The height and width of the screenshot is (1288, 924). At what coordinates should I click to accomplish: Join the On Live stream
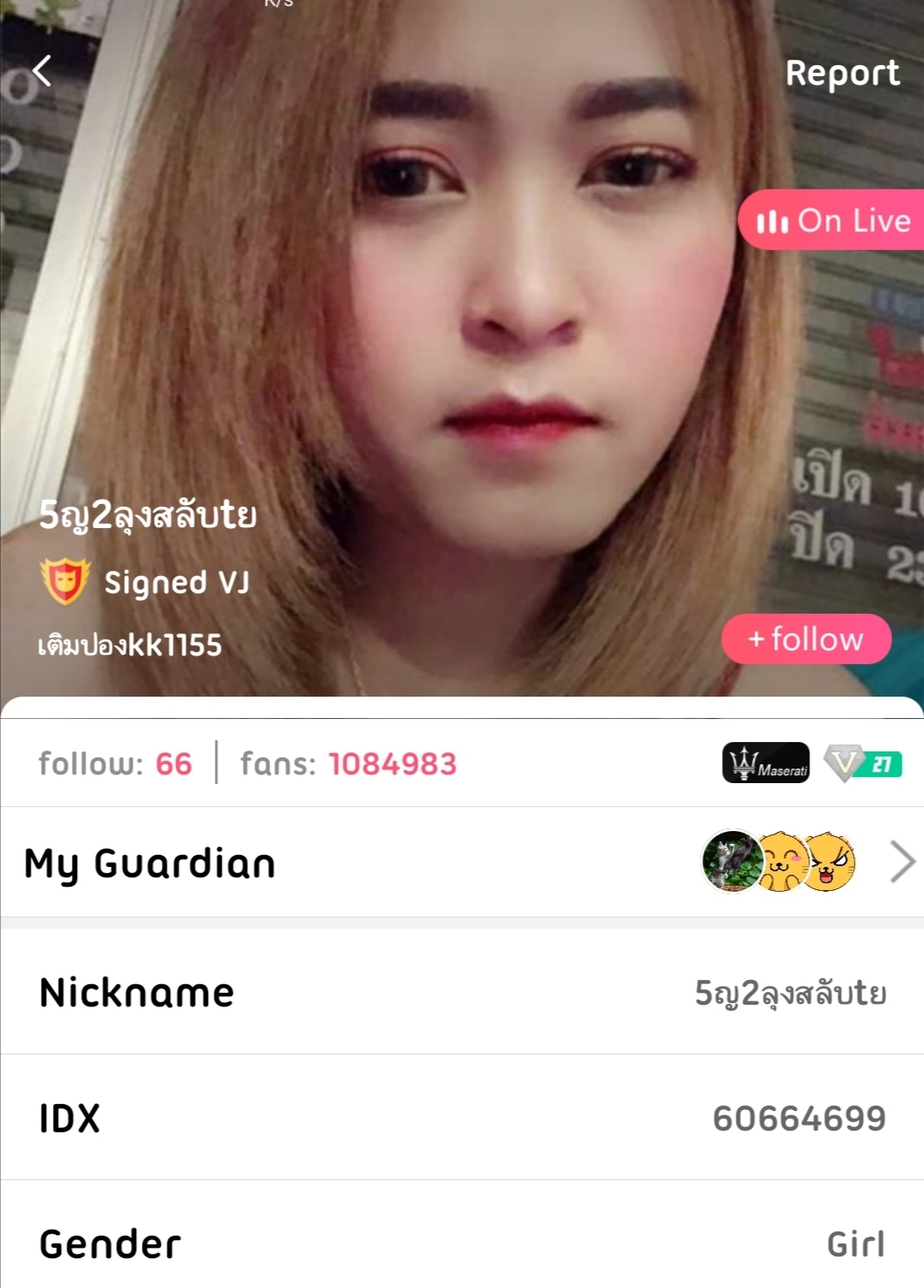coord(832,221)
